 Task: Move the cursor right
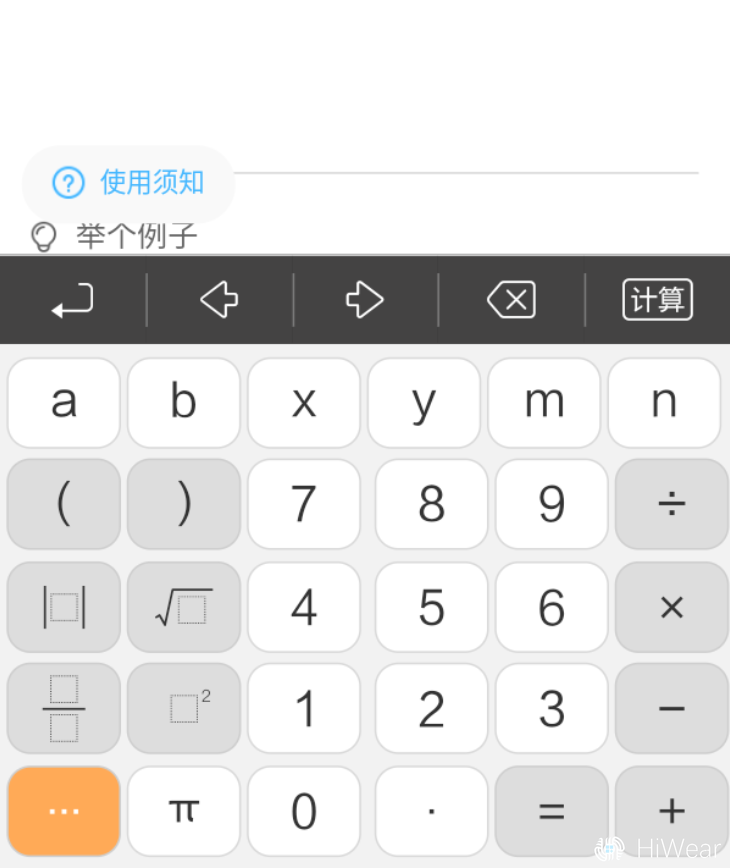365,300
